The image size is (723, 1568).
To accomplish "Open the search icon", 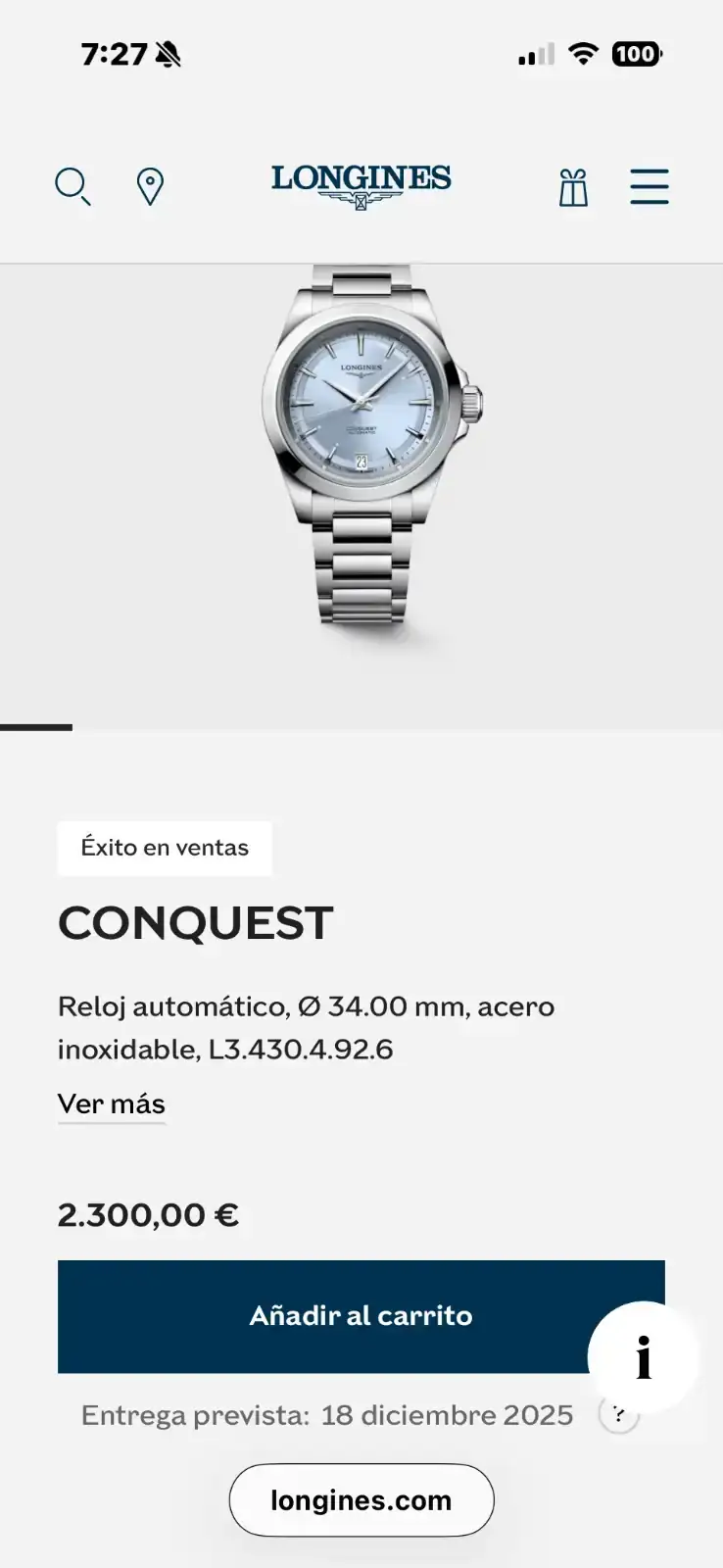I will tap(72, 186).
